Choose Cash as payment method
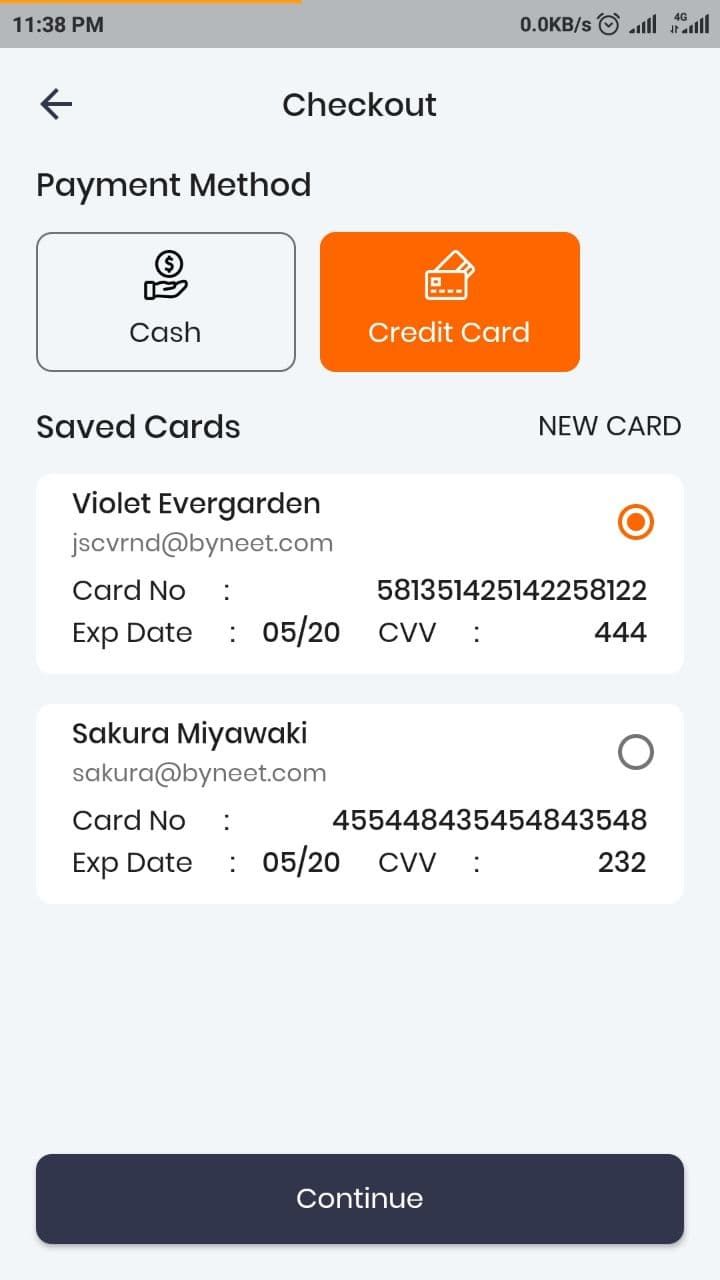The height and width of the screenshot is (1280, 720). [166, 302]
